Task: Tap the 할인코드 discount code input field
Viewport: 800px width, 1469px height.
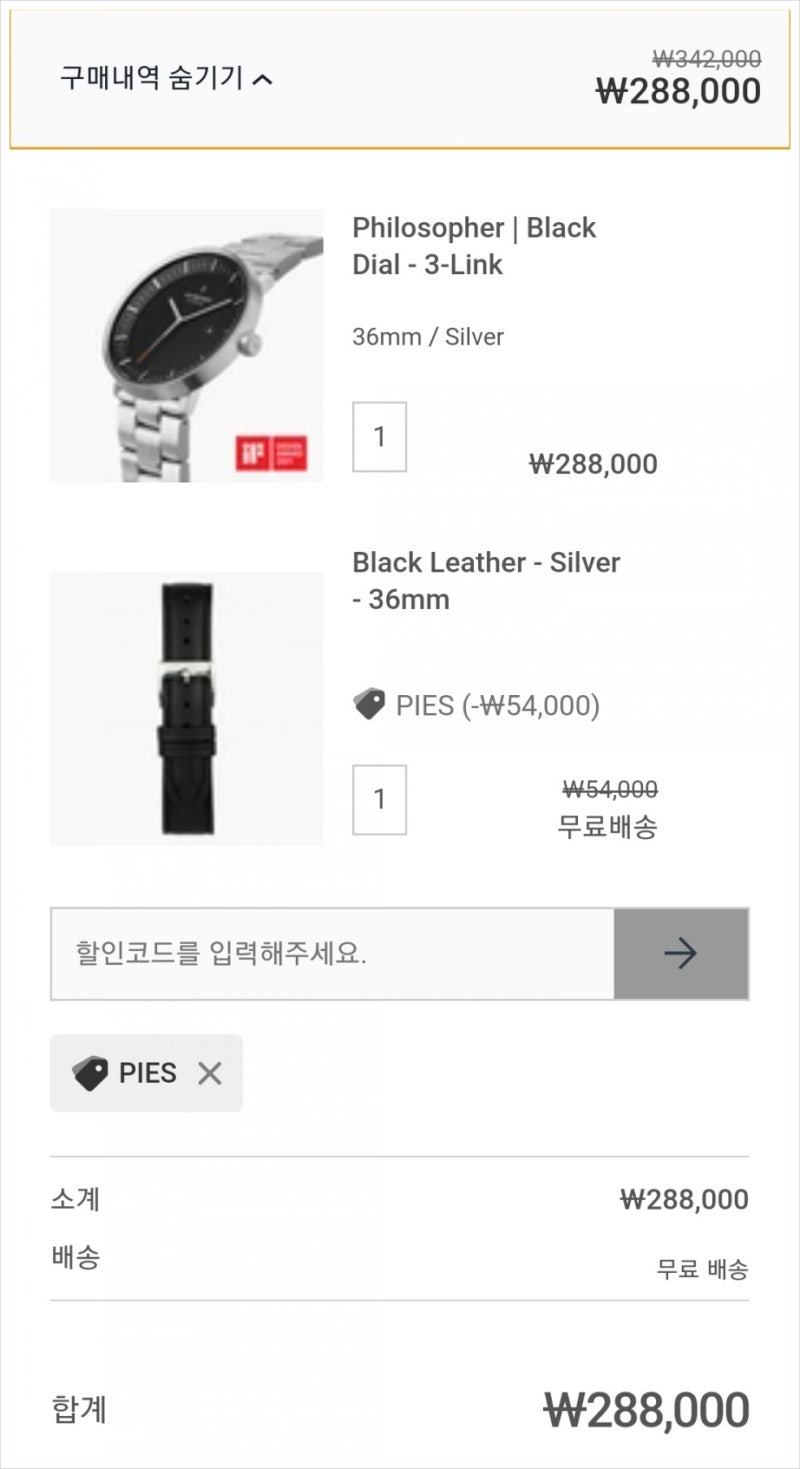Action: [332, 953]
